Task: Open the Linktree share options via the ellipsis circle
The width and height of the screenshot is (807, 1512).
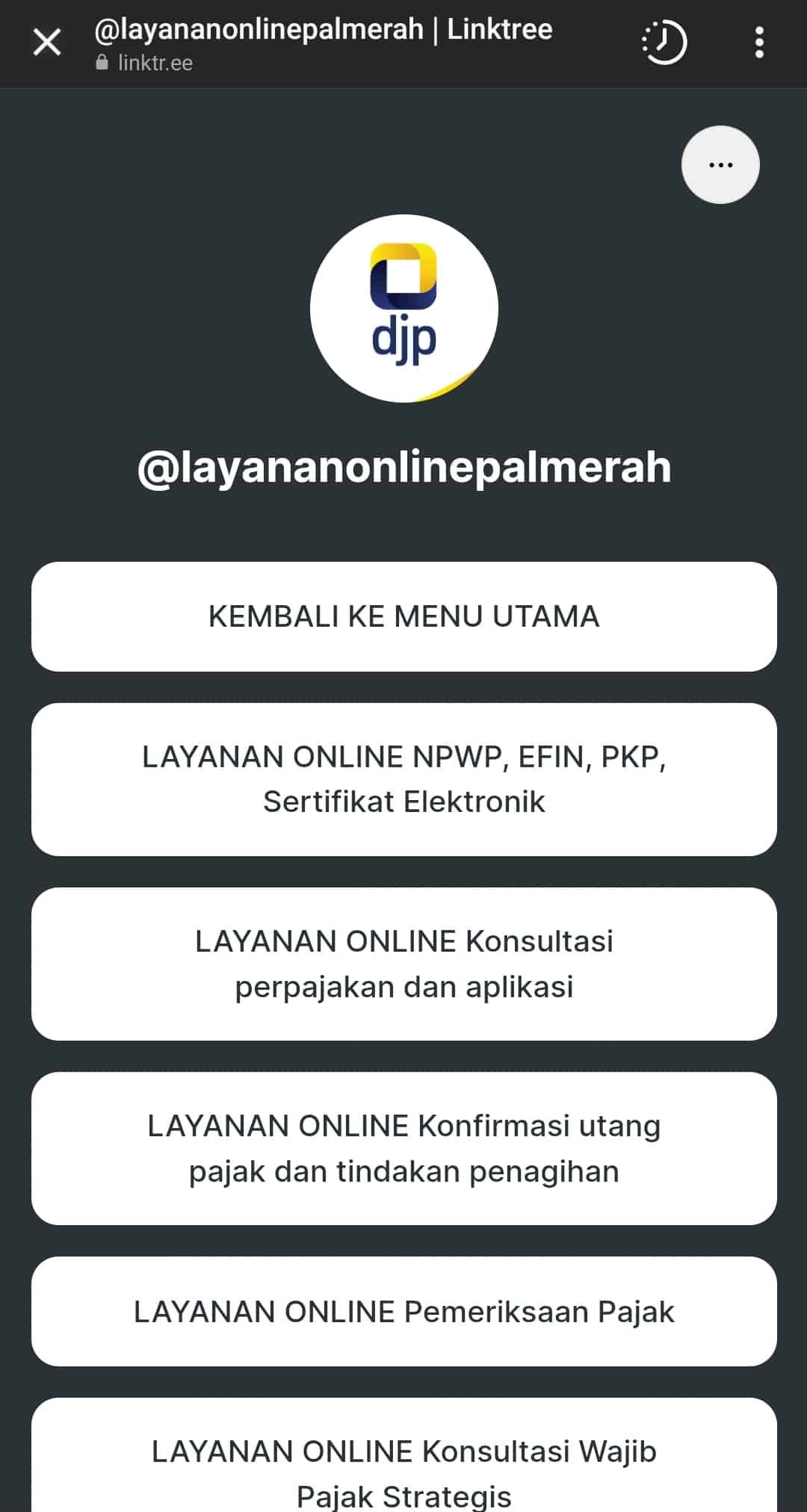Action: point(720,164)
